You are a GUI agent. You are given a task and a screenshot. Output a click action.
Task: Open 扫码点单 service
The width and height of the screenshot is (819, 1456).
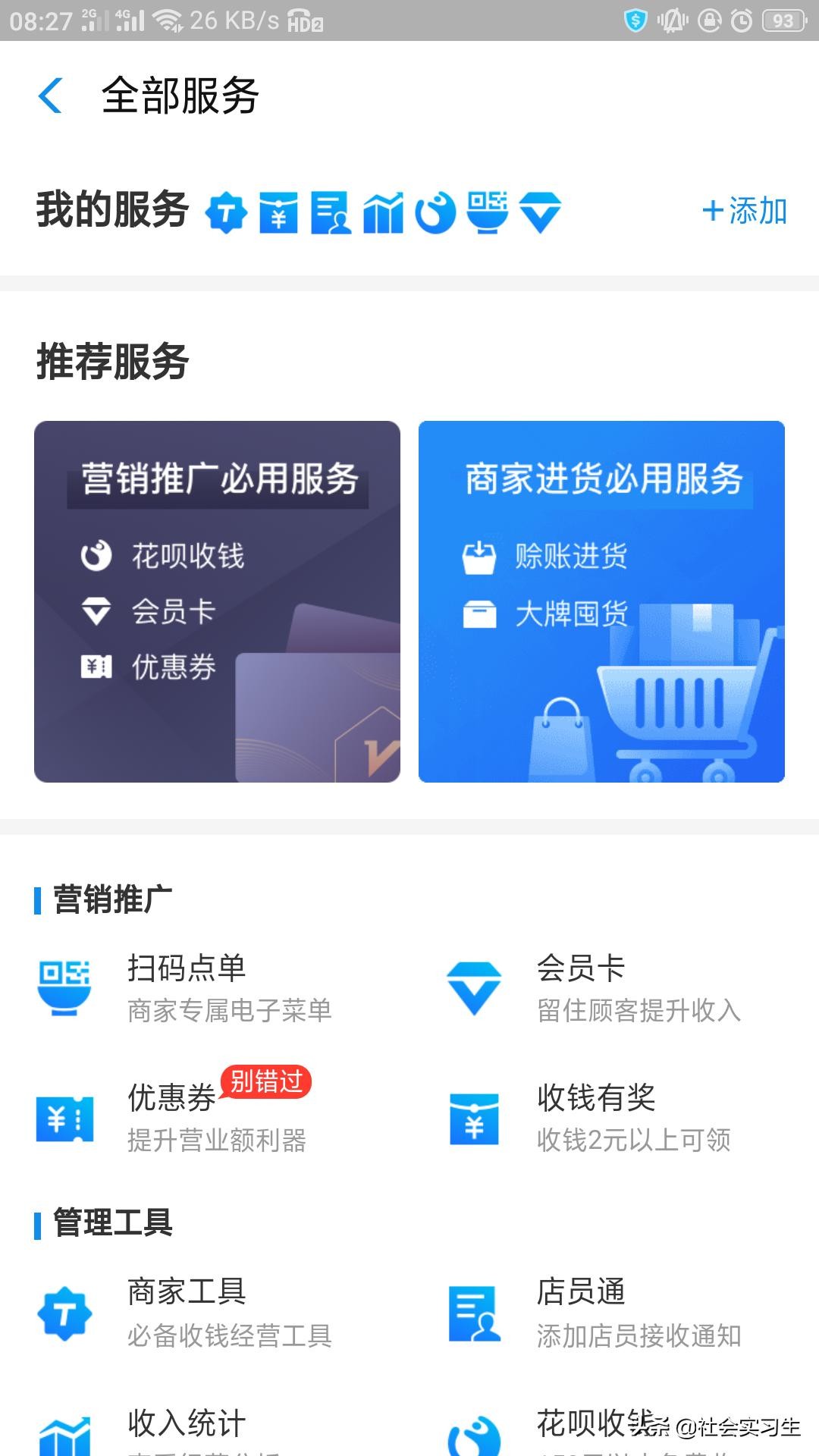point(186,987)
